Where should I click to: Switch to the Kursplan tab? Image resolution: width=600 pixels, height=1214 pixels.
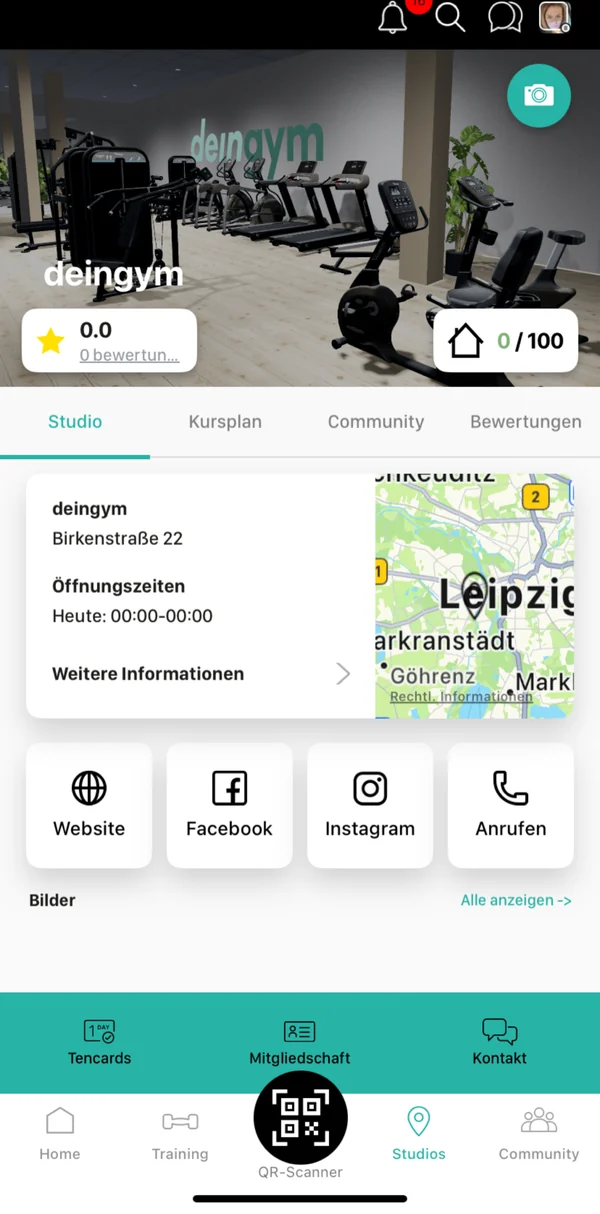pos(225,422)
